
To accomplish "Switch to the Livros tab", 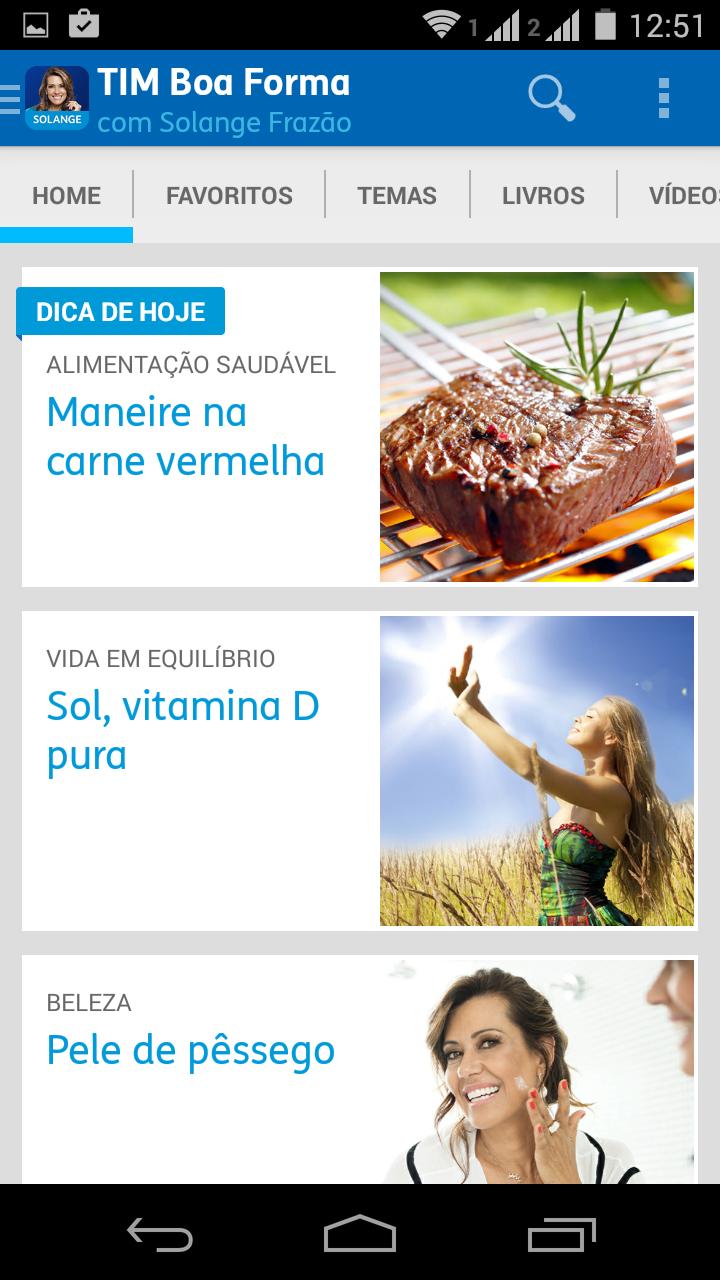I will point(543,195).
